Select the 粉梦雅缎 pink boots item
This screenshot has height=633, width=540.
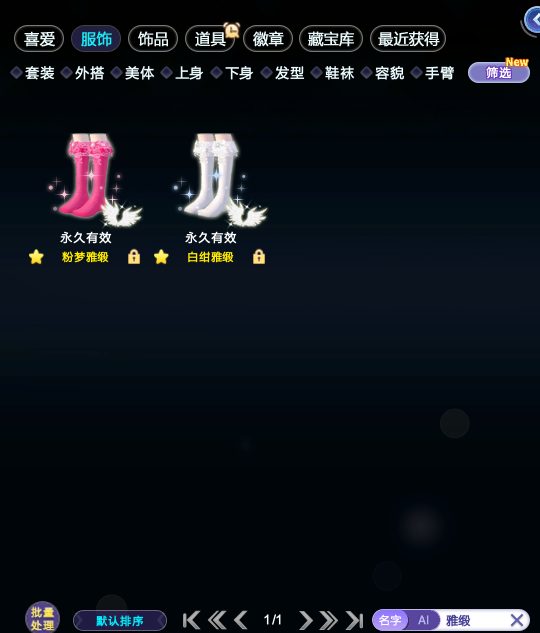pos(87,180)
